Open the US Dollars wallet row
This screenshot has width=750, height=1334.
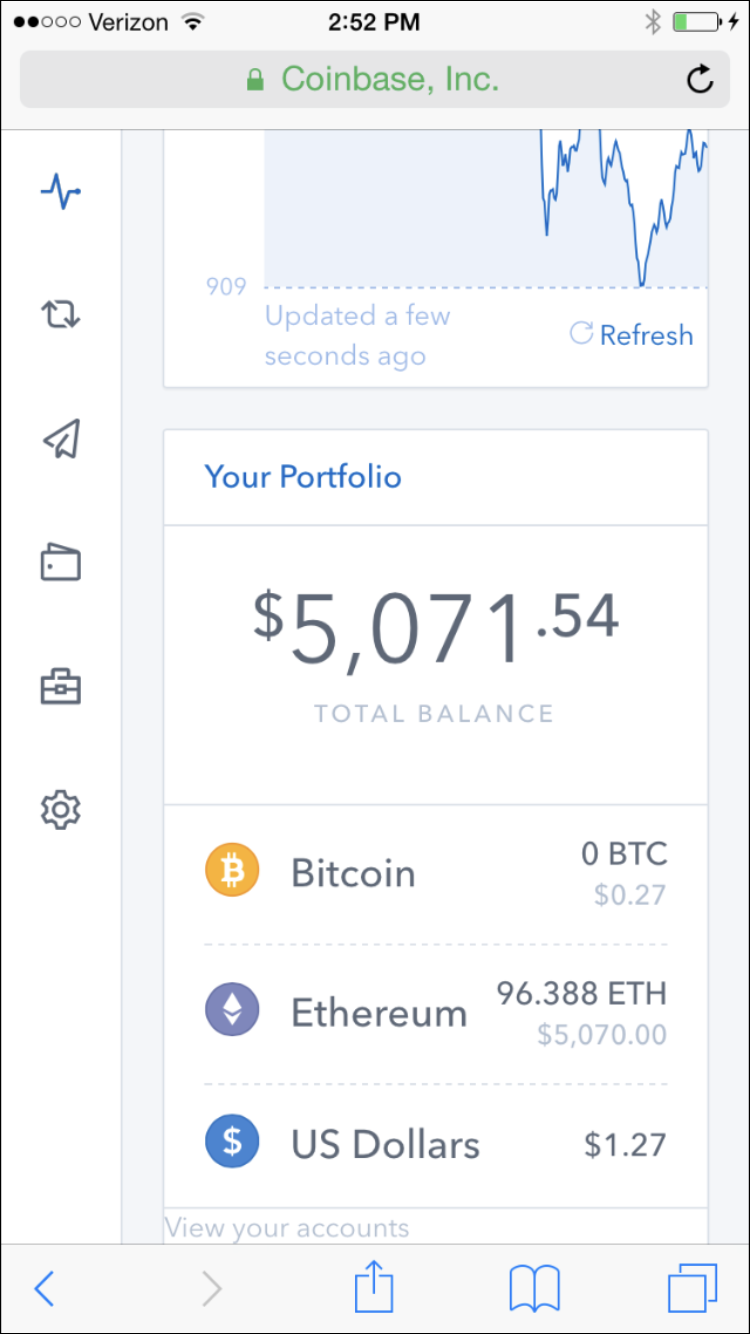[x=435, y=1143]
